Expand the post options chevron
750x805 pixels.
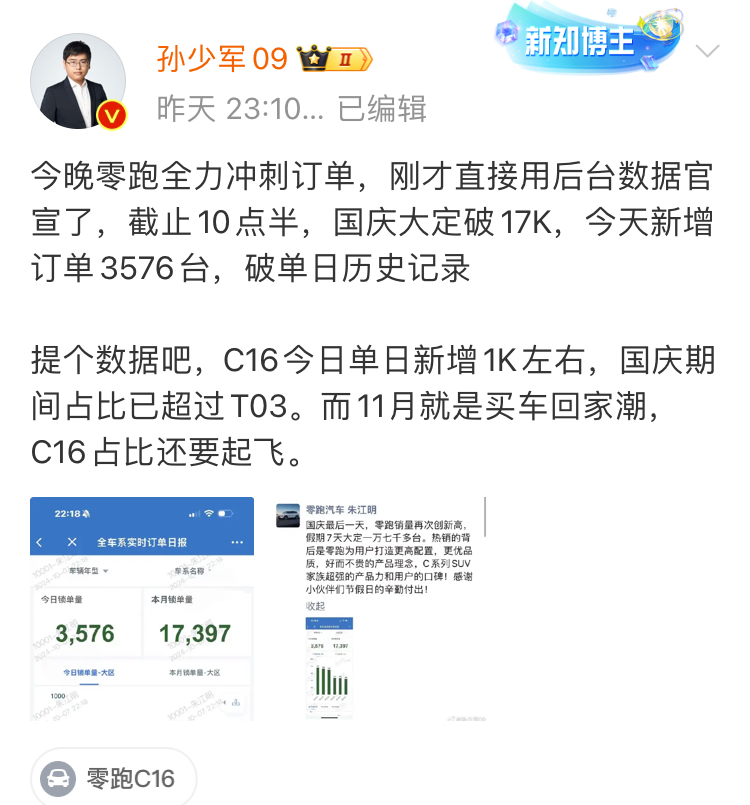(x=708, y=50)
